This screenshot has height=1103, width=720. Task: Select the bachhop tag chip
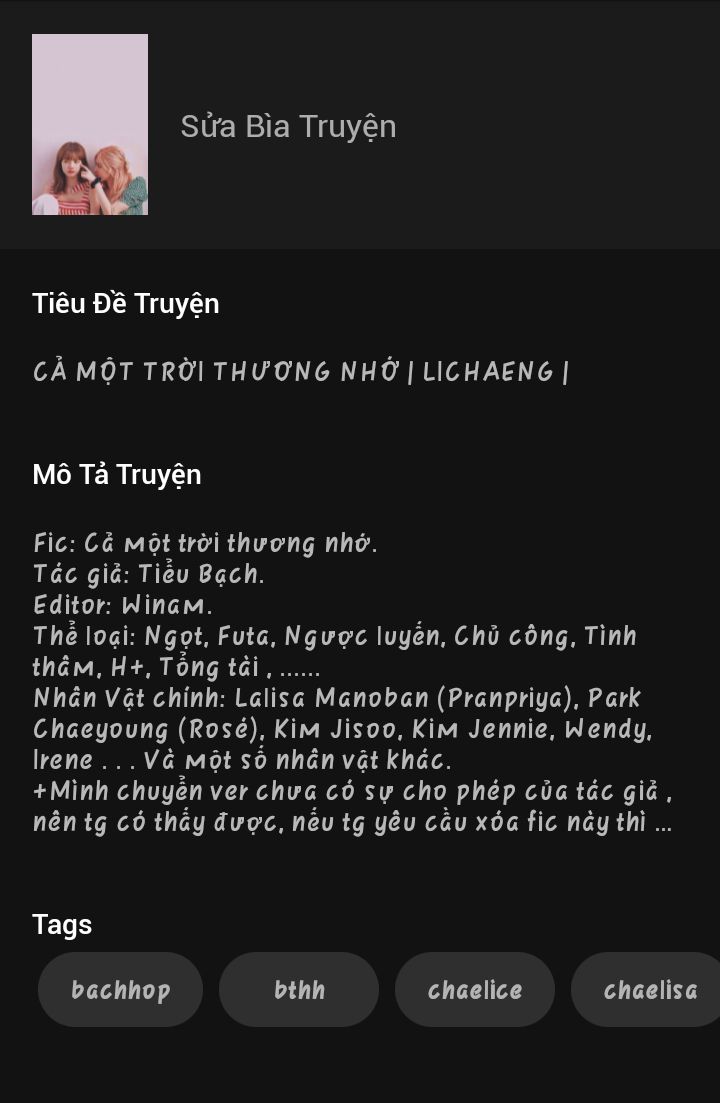point(120,989)
